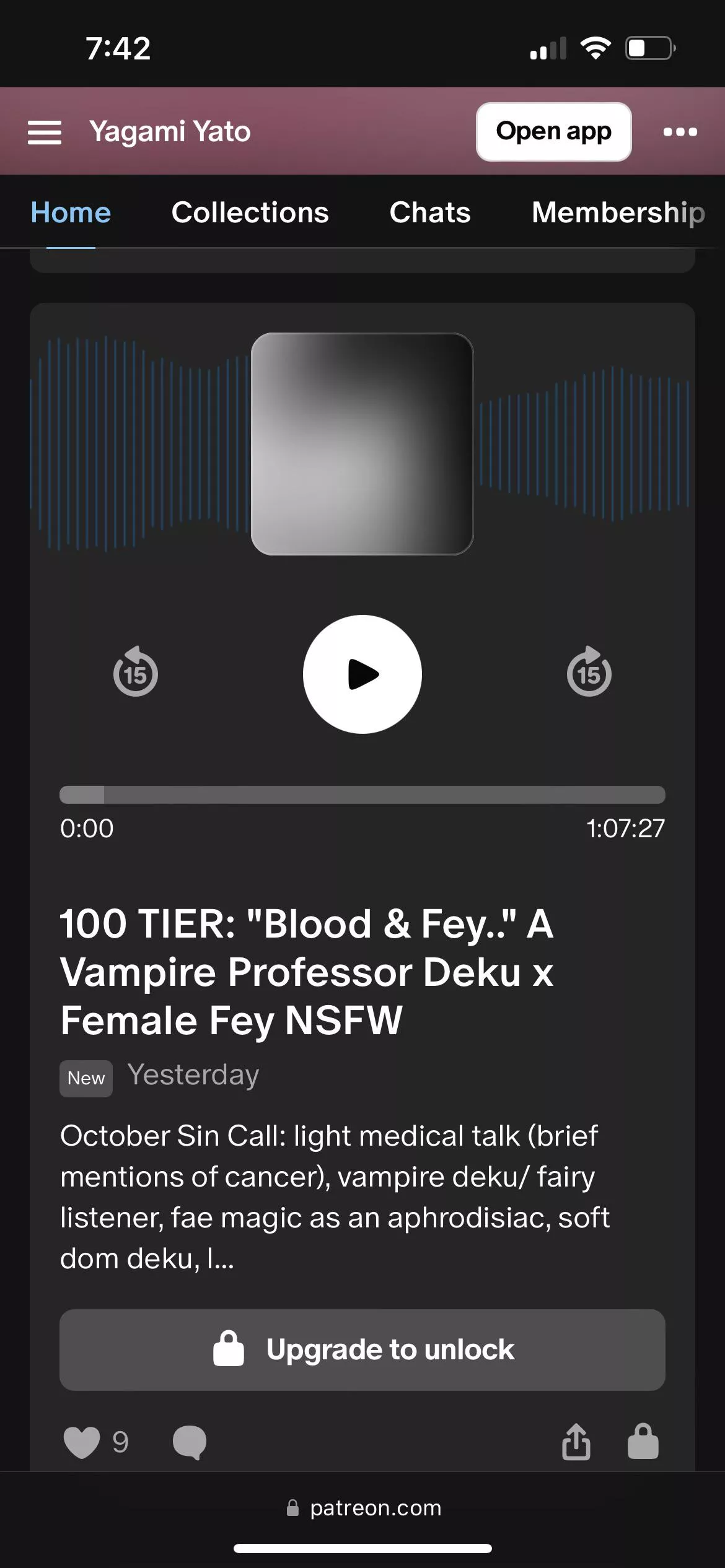Screen dimensions: 725x1568
Task: Tap the audio progress bar
Action: (362, 795)
